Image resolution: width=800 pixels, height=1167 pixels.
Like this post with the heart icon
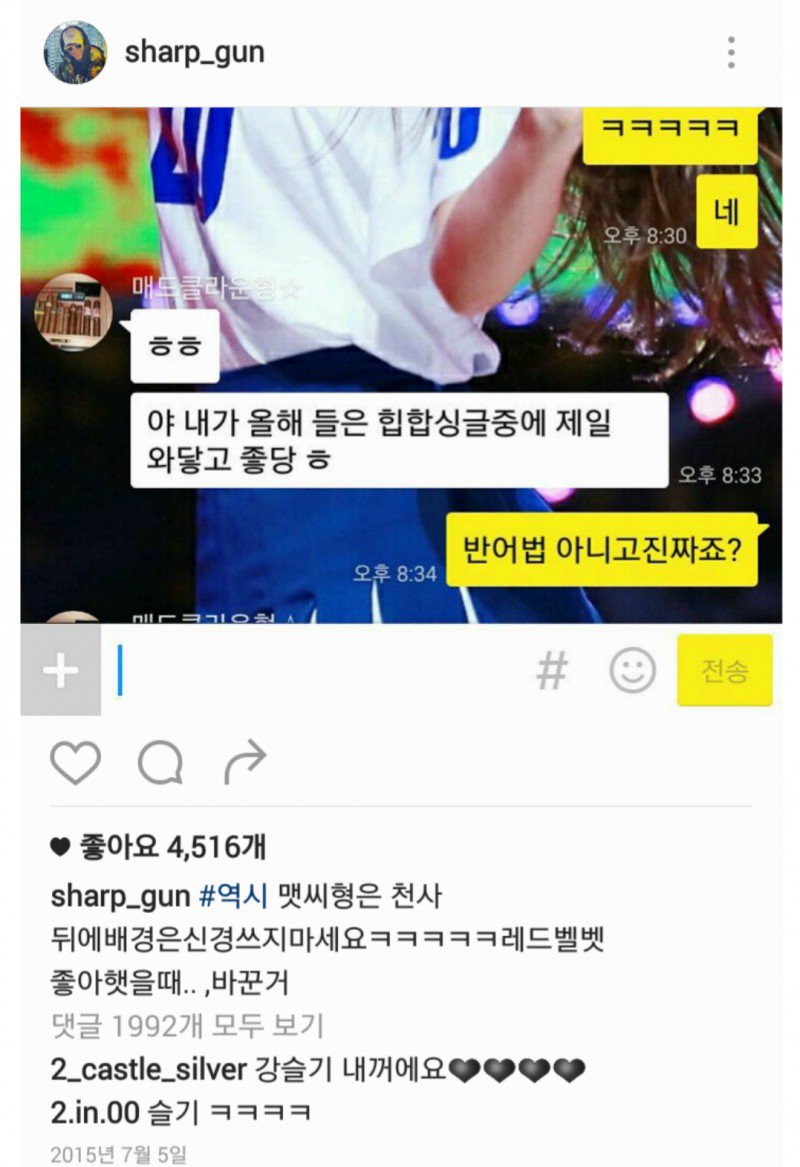(76, 765)
